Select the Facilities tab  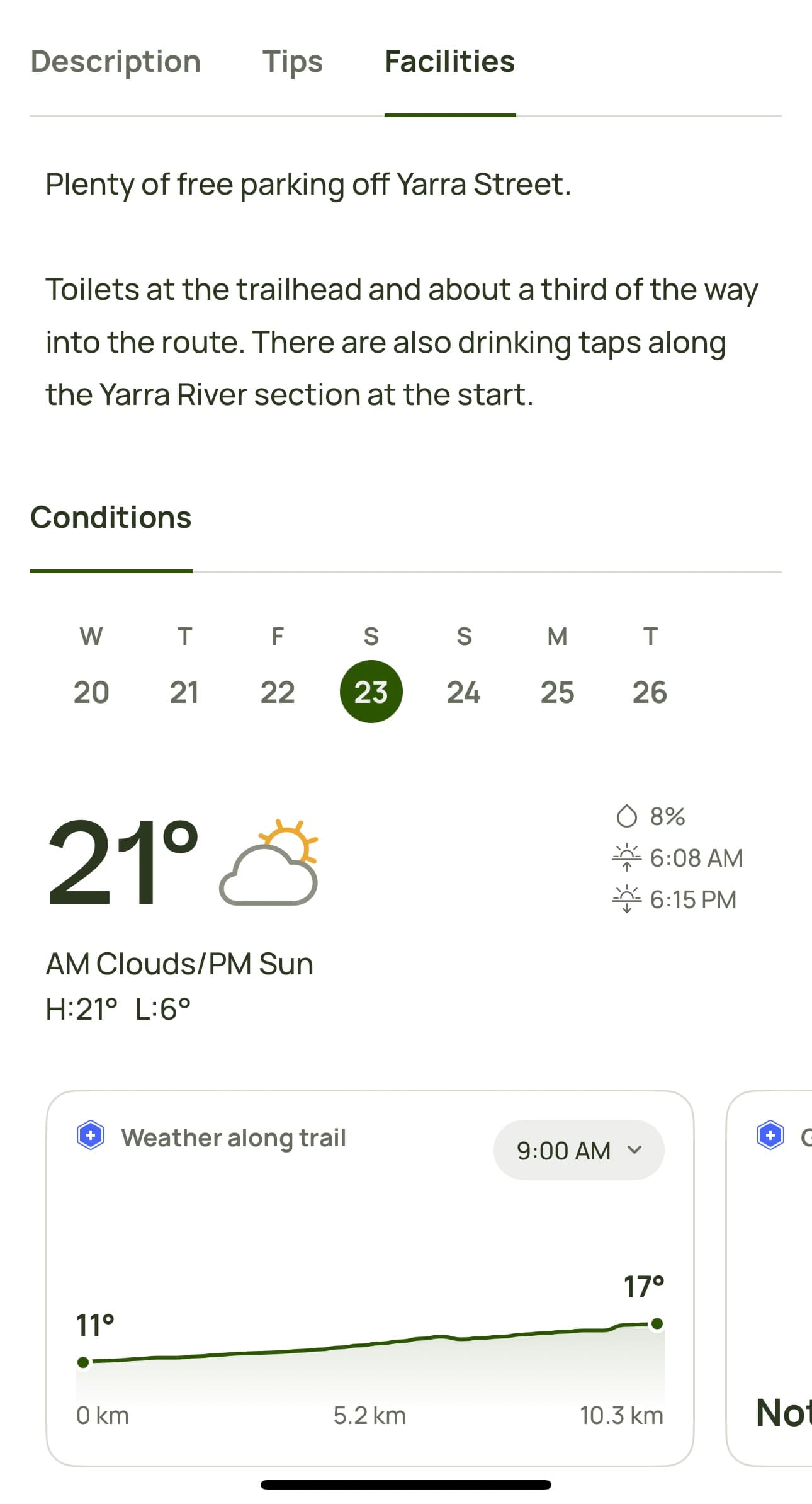(x=450, y=62)
